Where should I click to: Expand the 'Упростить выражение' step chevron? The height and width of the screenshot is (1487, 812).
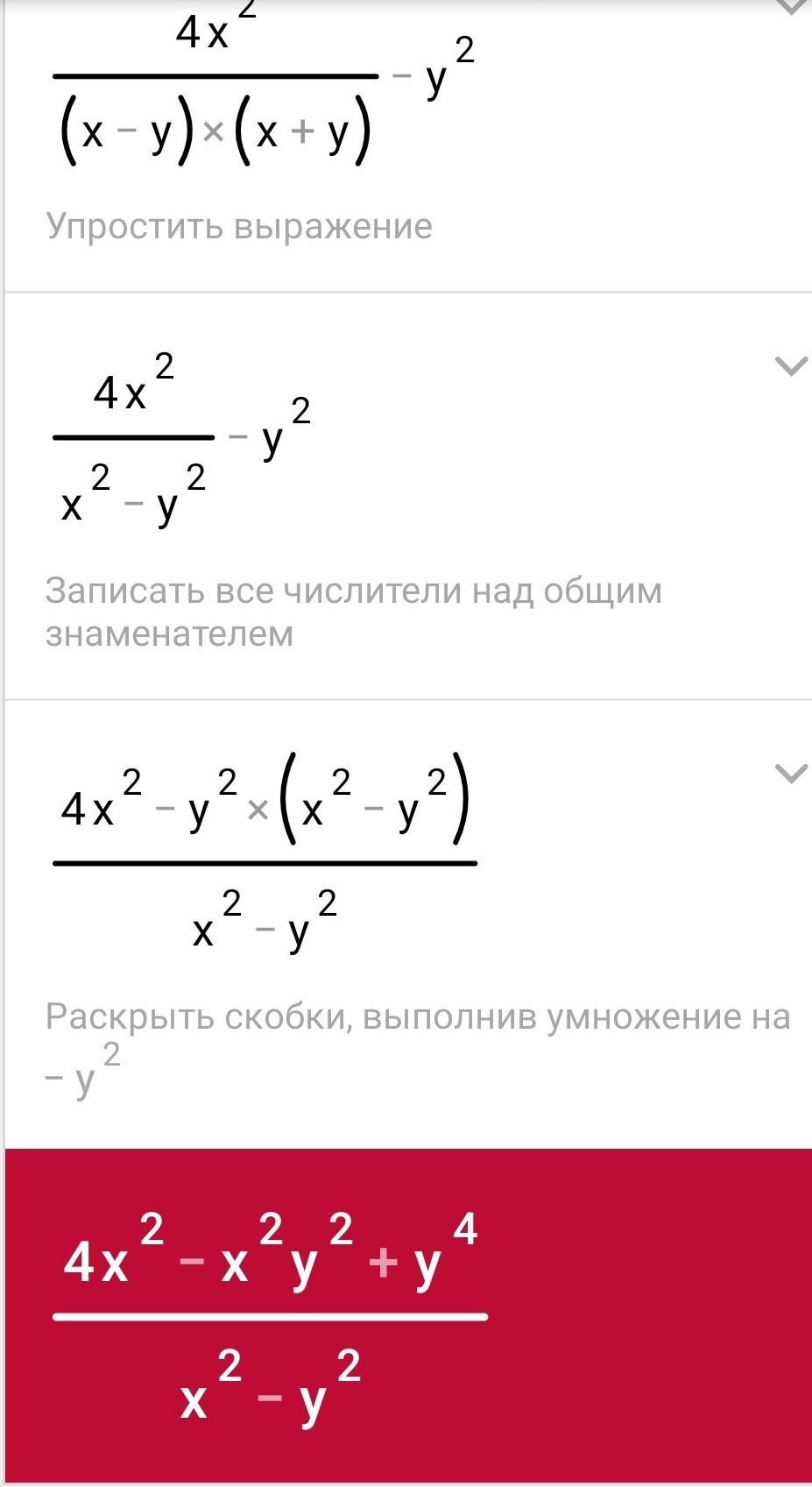(792, 7)
